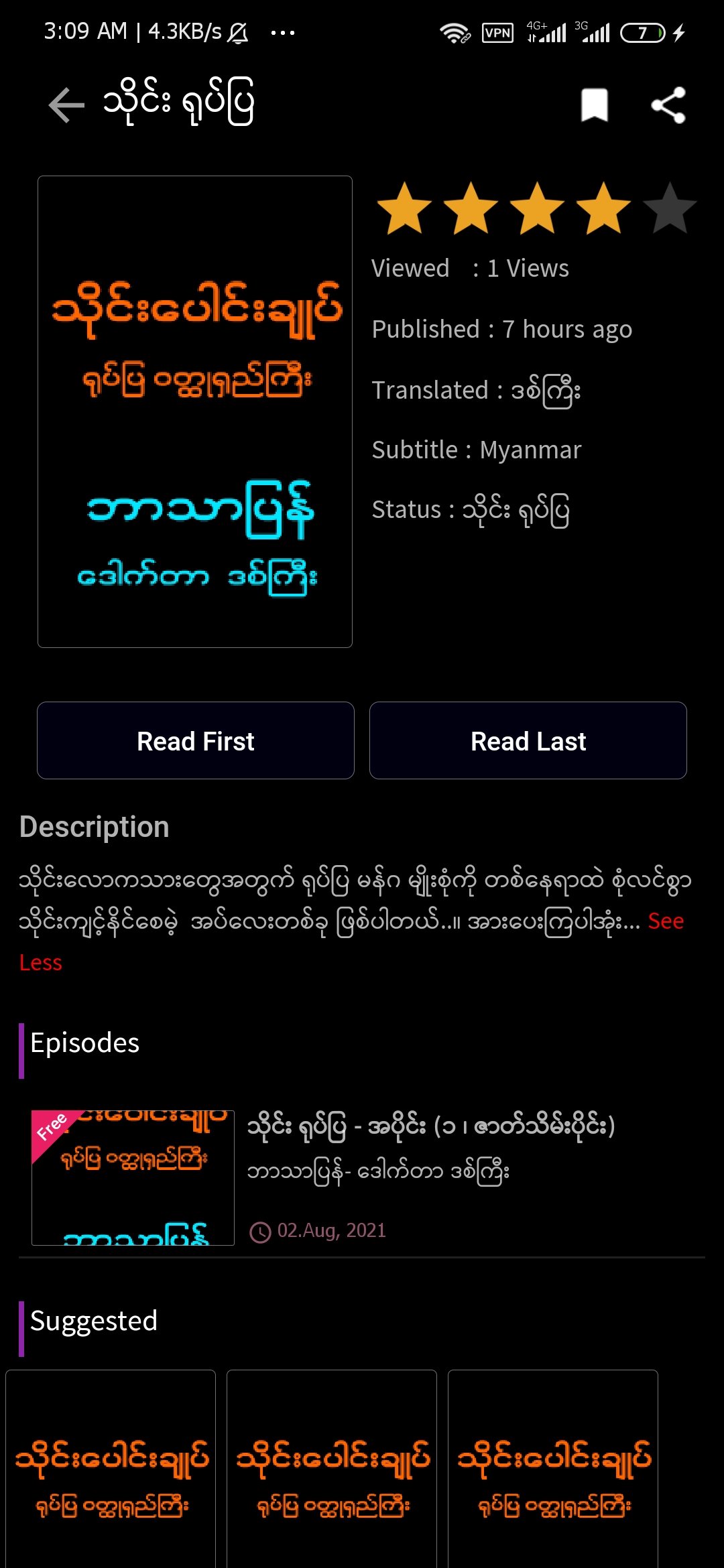The width and height of the screenshot is (724, 1568).
Task: Bookmark this book
Action: pyautogui.click(x=594, y=105)
